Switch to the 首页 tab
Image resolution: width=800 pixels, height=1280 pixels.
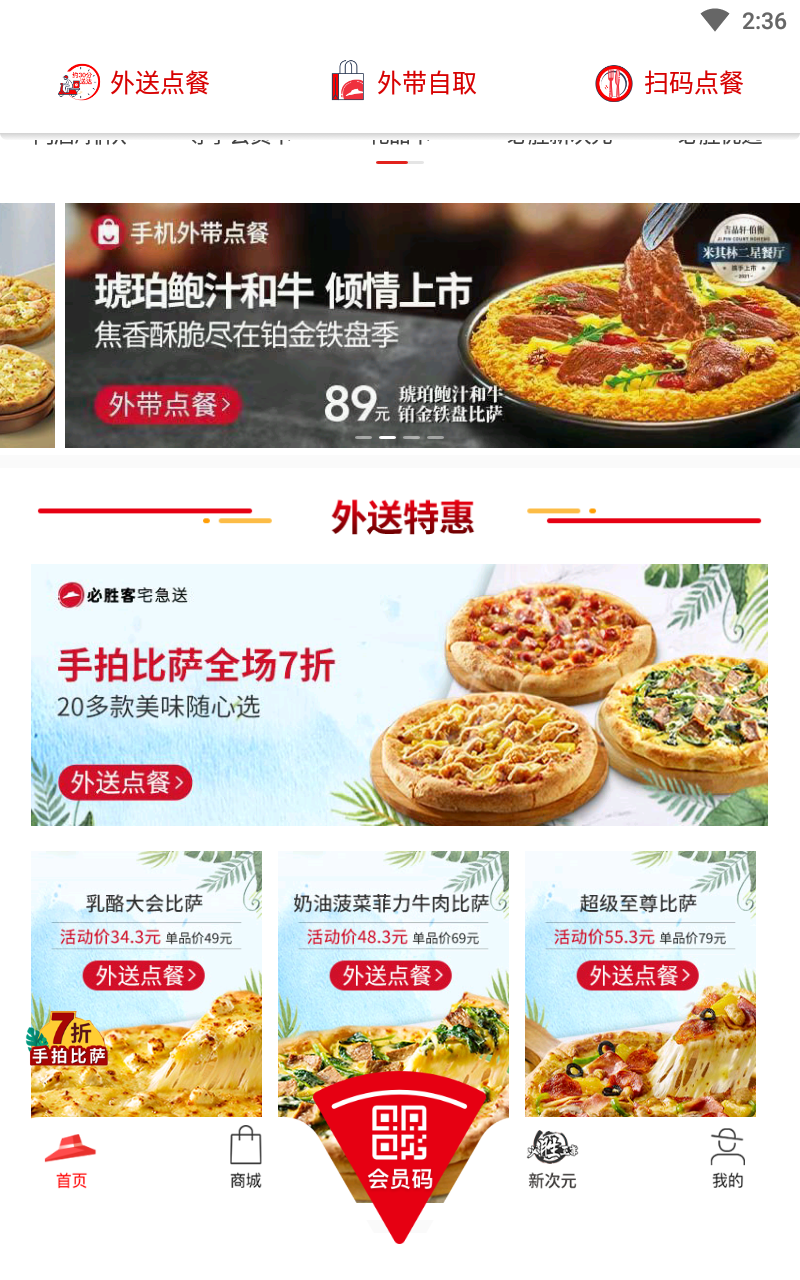point(71,1160)
